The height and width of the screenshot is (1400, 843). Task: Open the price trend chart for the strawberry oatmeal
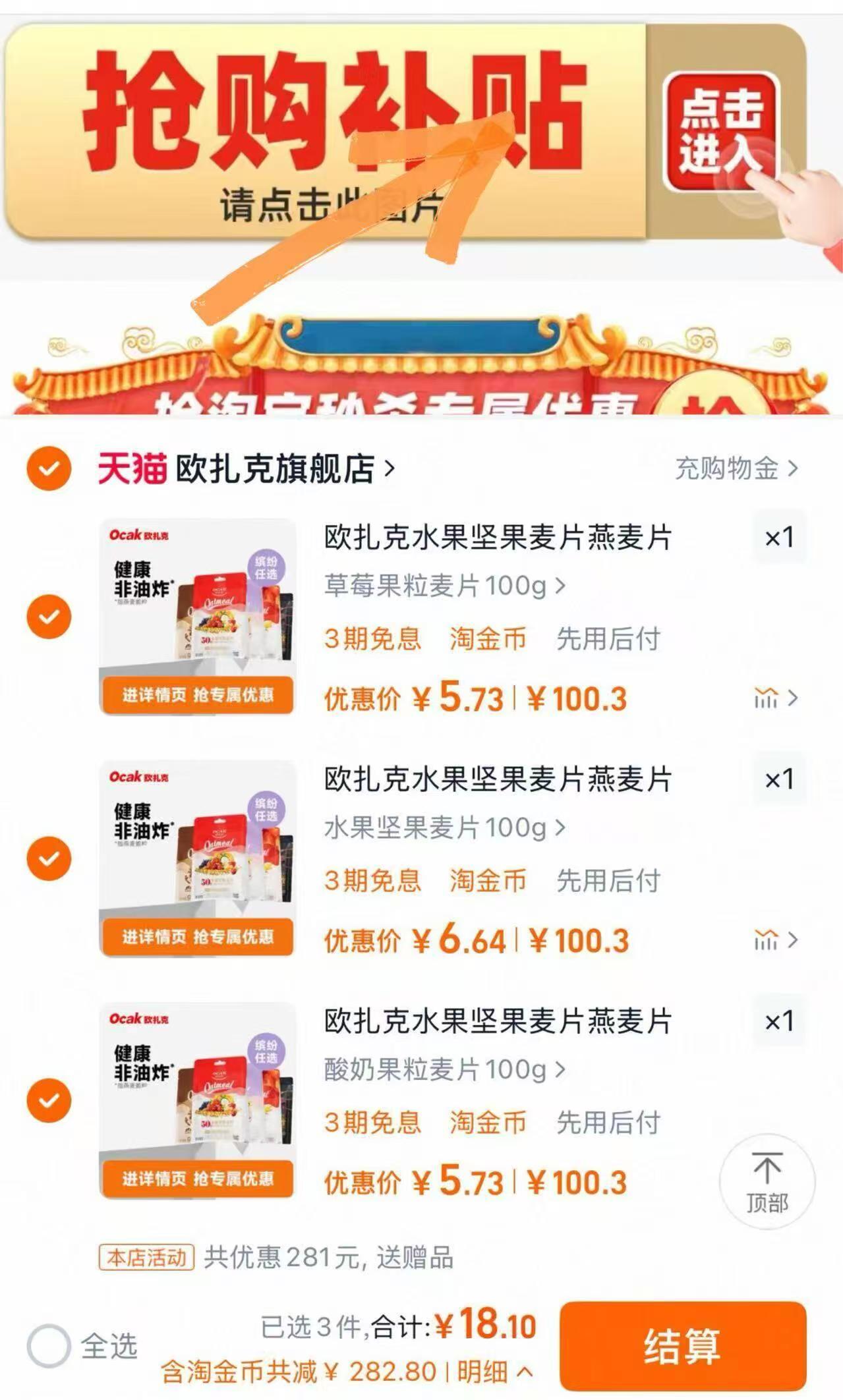pos(767,698)
